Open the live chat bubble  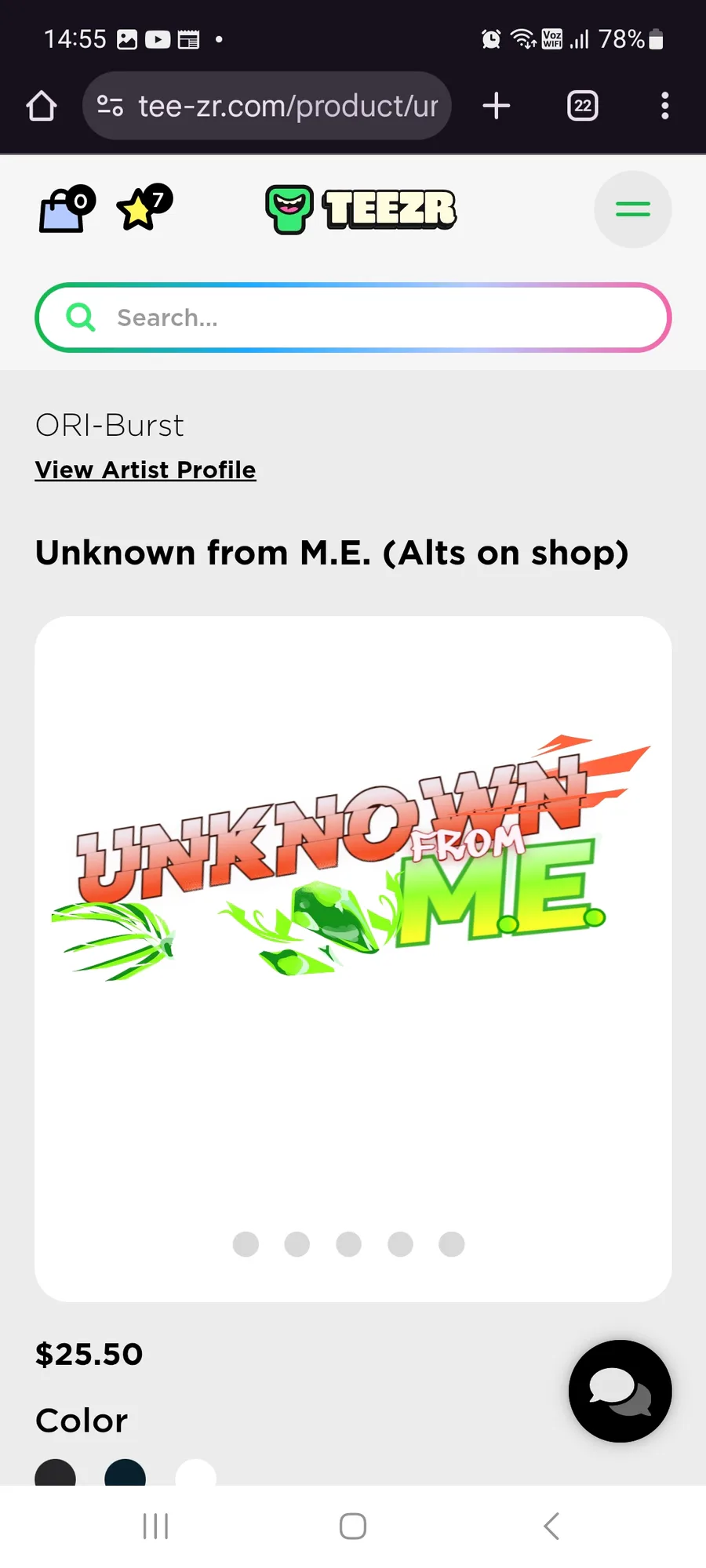[x=620, y=1391]
